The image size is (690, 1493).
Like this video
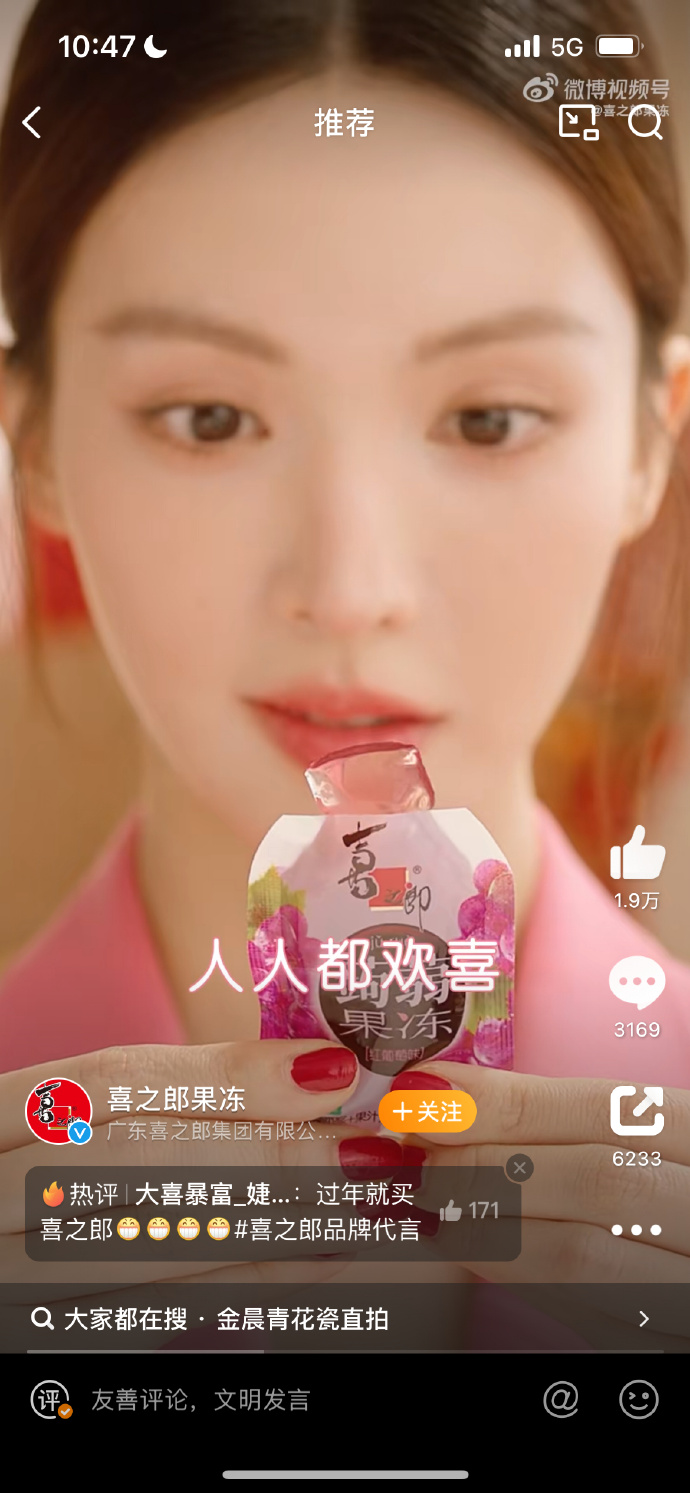coord(637,855)
